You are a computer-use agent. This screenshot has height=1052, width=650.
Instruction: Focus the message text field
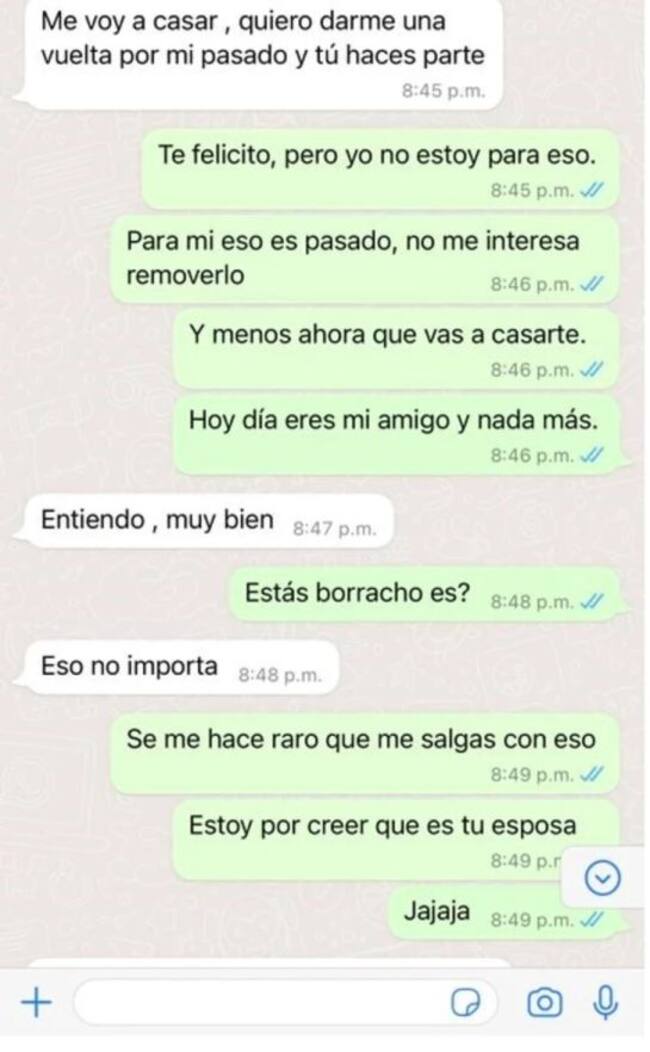click(x=260, y=1002)
